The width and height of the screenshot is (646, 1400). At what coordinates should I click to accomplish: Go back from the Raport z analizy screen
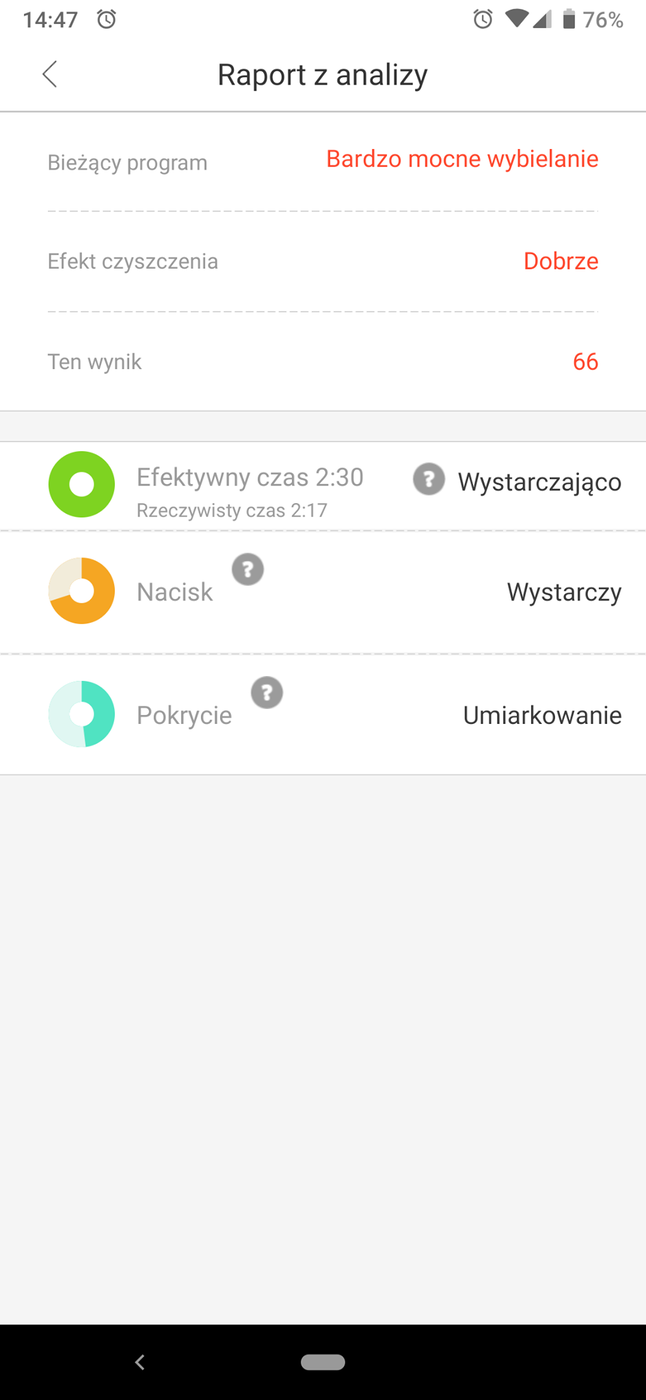coord(50,74)
